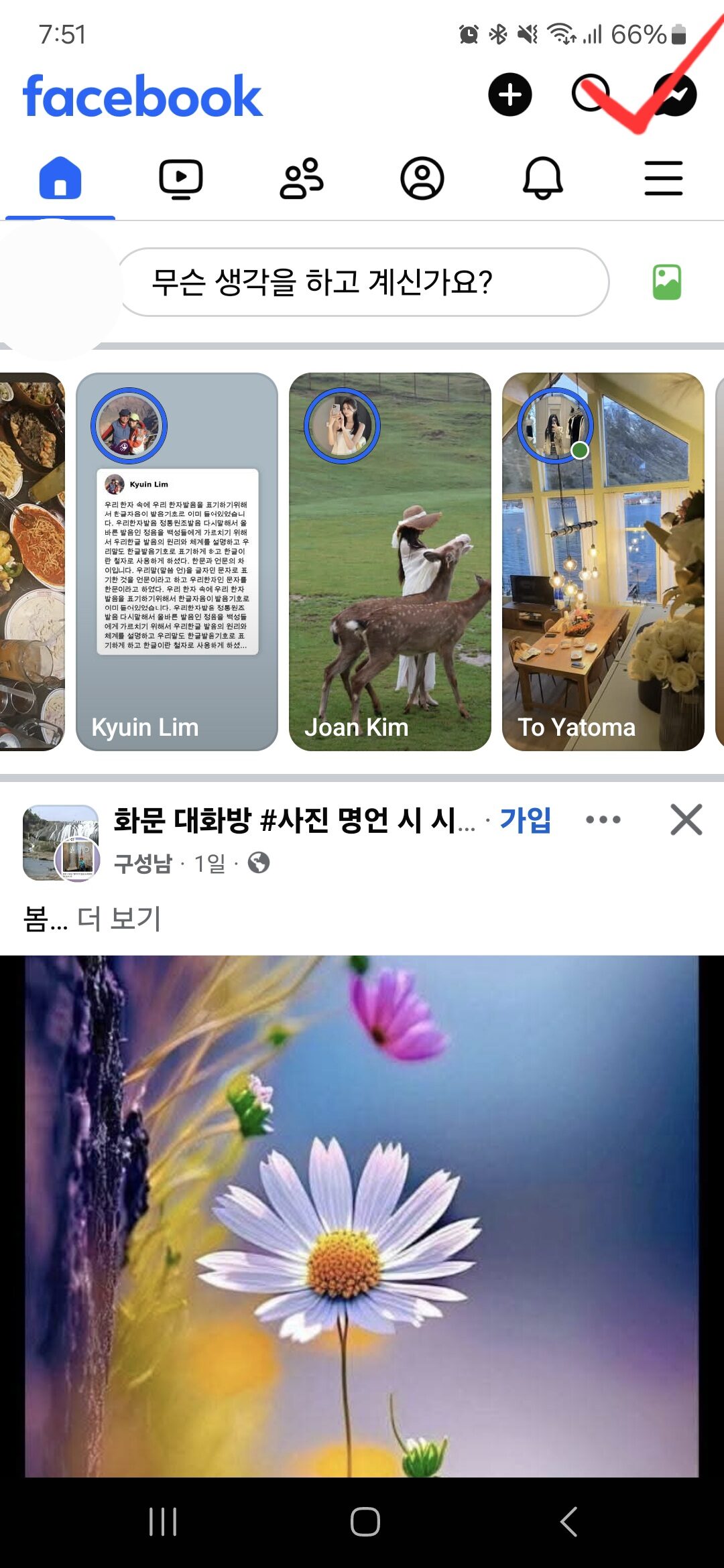Open the search magnifier icon

click(591, 93)
